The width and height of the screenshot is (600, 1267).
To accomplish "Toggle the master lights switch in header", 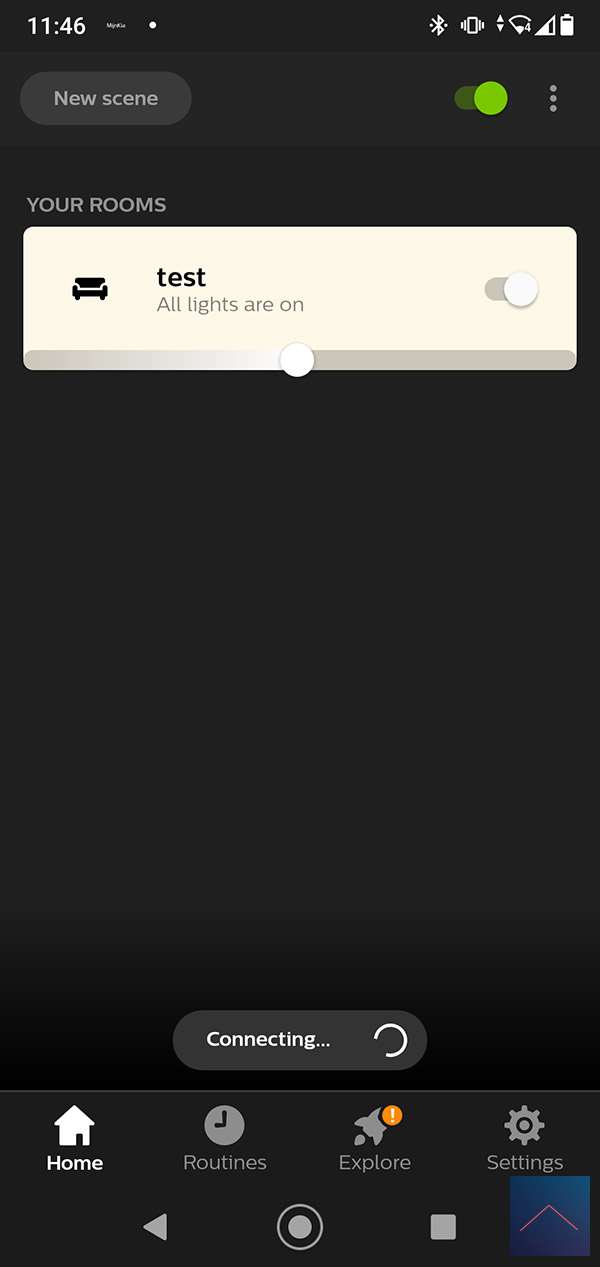I will [x=481, y=98].
